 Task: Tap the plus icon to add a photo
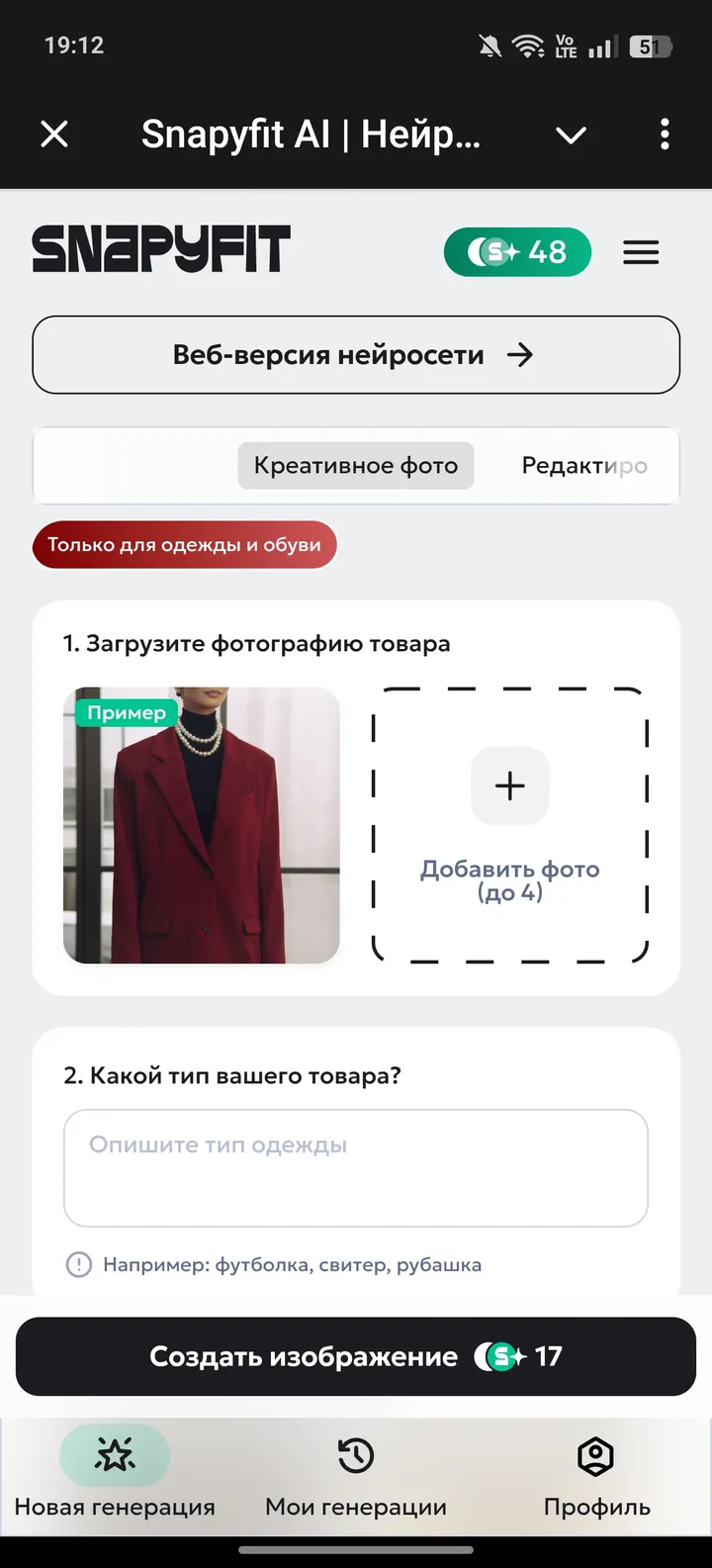click(x=509, y=785)
